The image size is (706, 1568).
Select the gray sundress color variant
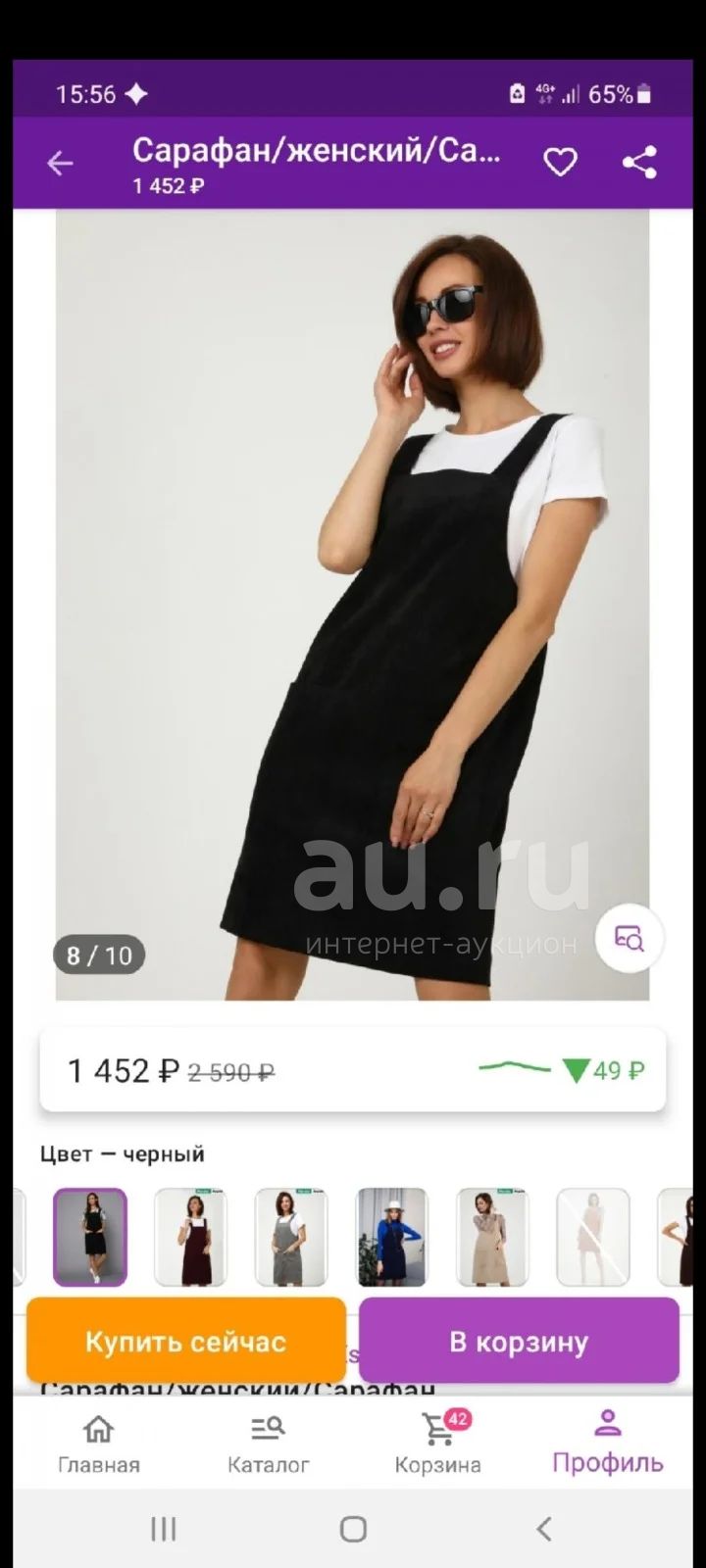click(291, 1237)
